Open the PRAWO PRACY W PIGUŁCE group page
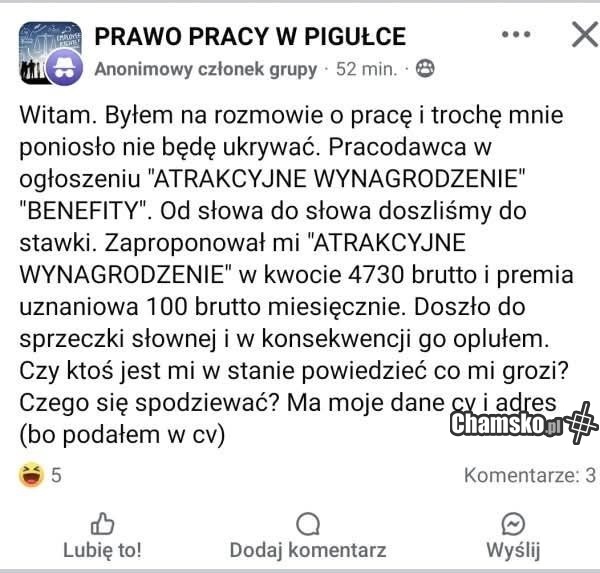Viewport: 600px width, 573px height. [250, 37]
